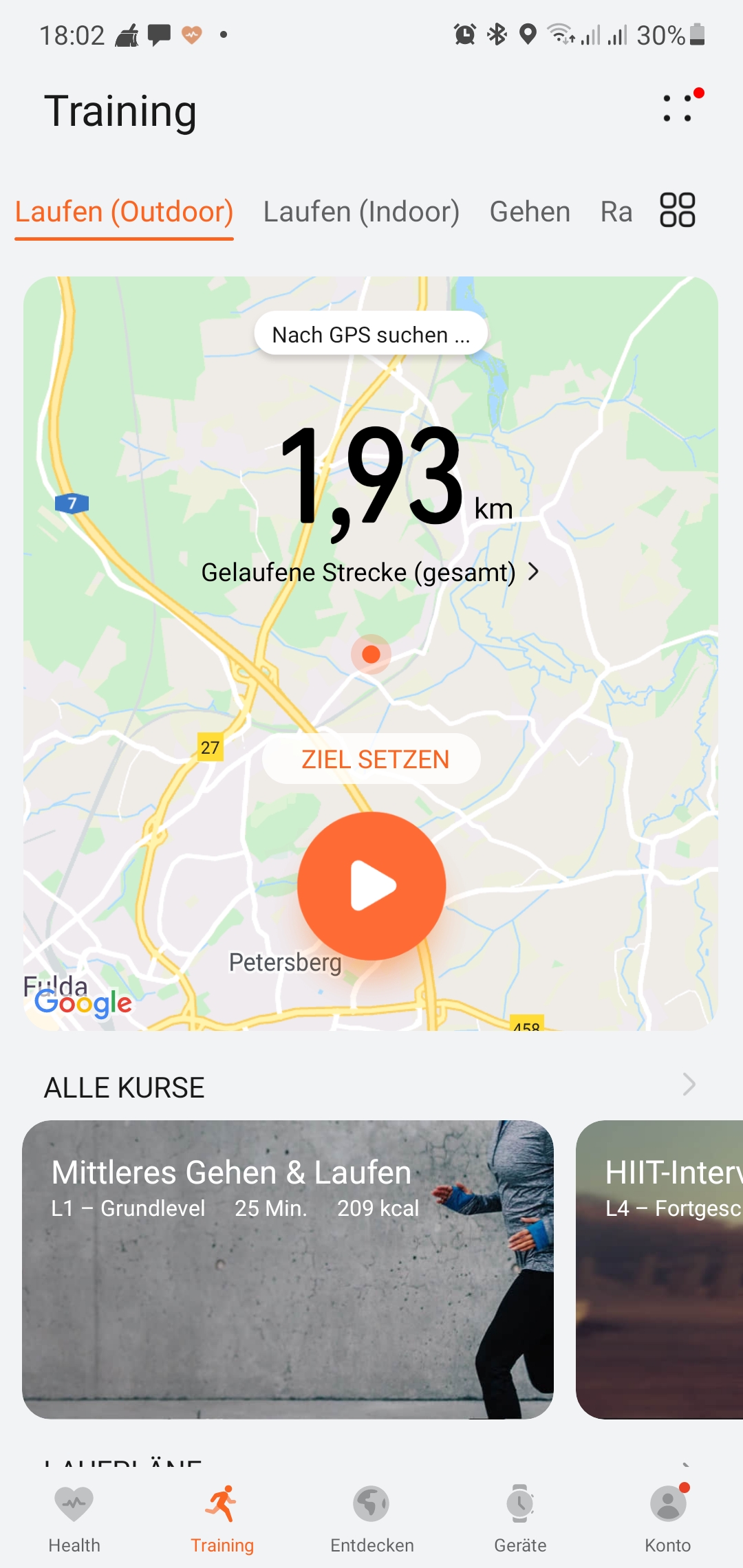The height and width of the screenshot is (1568, 743).
Task: Expand ALLE KURSE with the chevron
Action: (x=689, y=1085)
